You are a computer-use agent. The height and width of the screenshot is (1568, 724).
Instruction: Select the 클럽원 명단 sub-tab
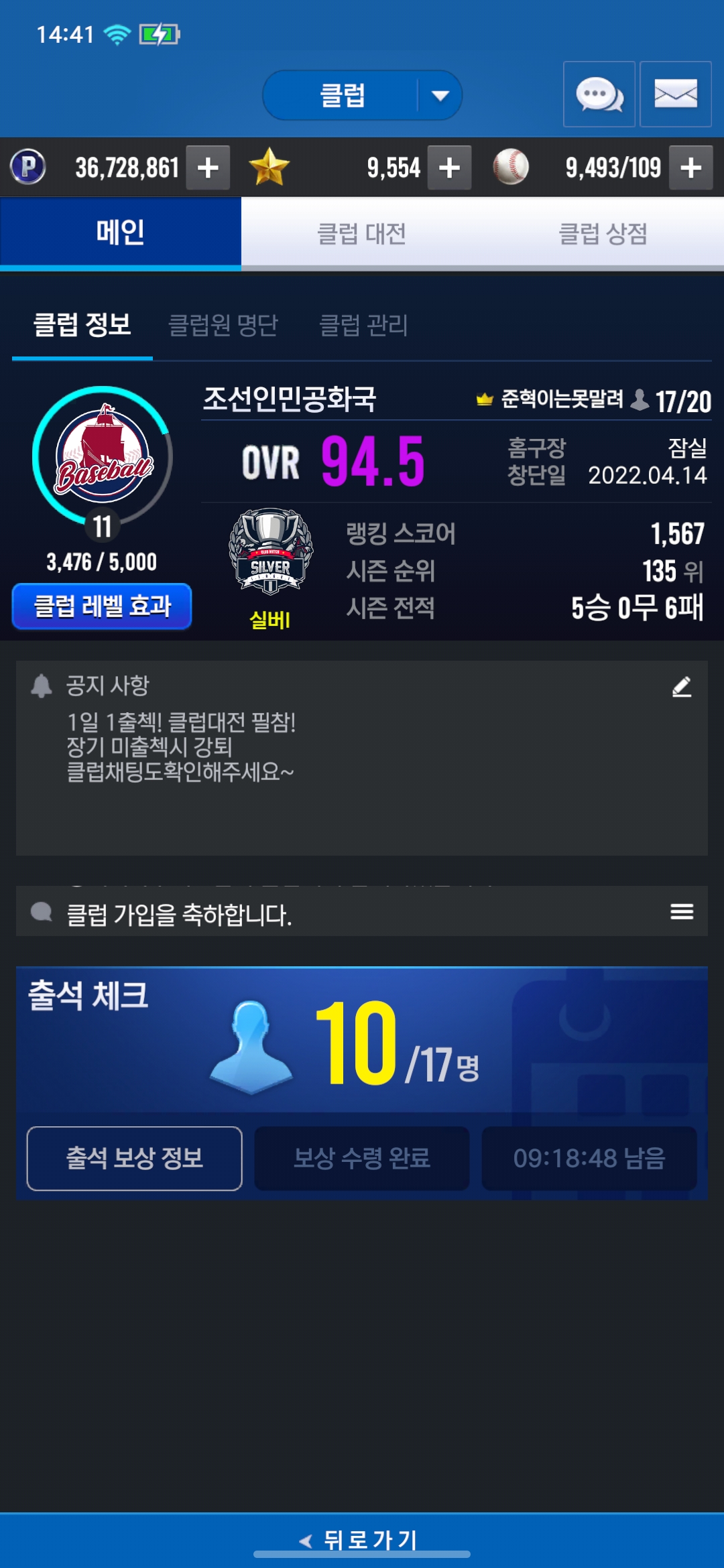(x=223, y=326)
